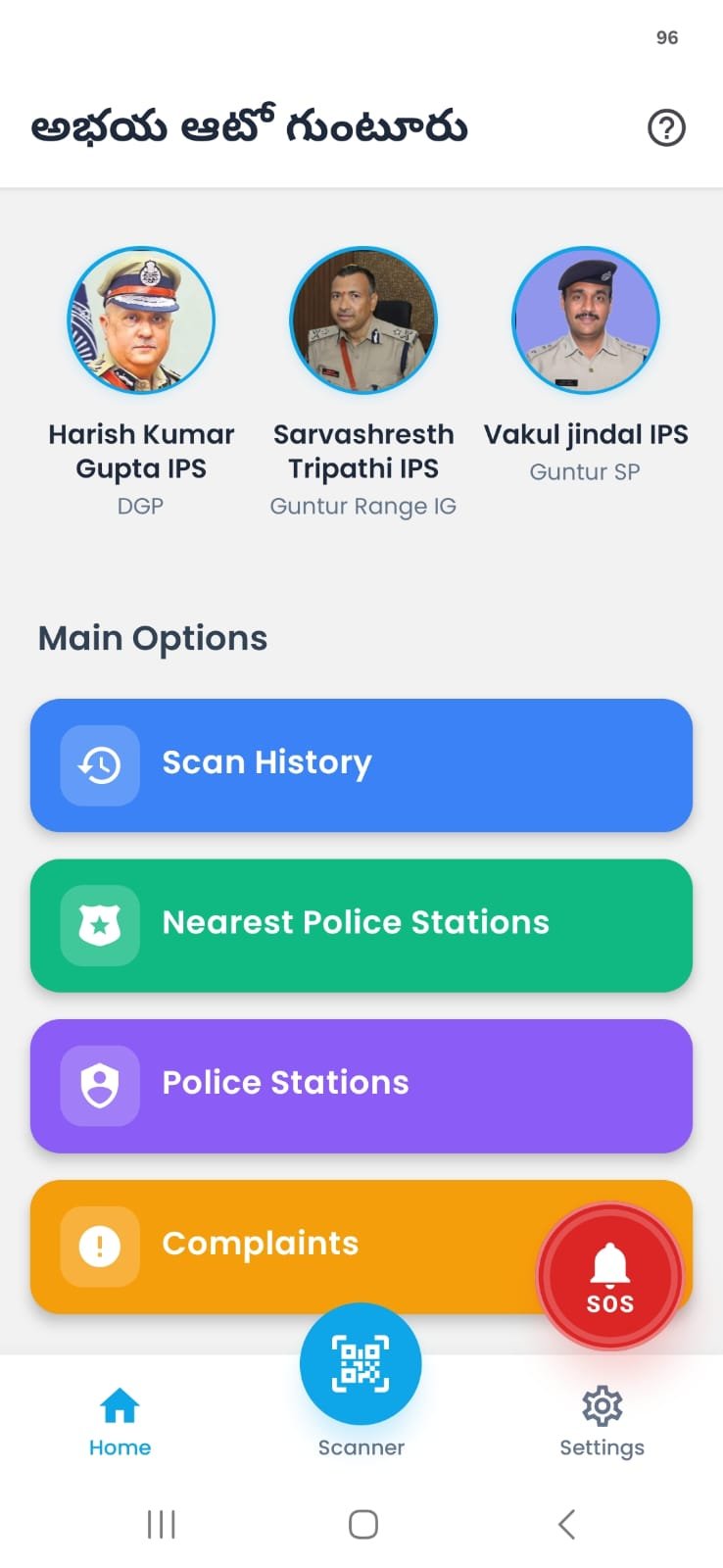Open the purple Police Stations option
Viewport: 723px width, 1568px height.
(x=361, y=1086)
